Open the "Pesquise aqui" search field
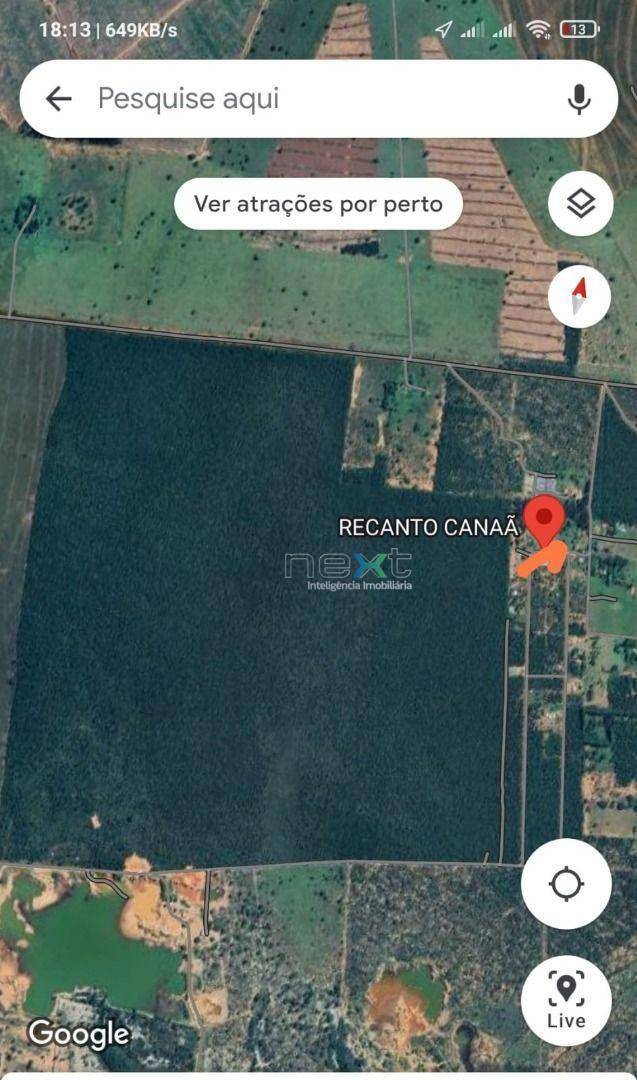637x1080 pixels. (x=320, y=98)
